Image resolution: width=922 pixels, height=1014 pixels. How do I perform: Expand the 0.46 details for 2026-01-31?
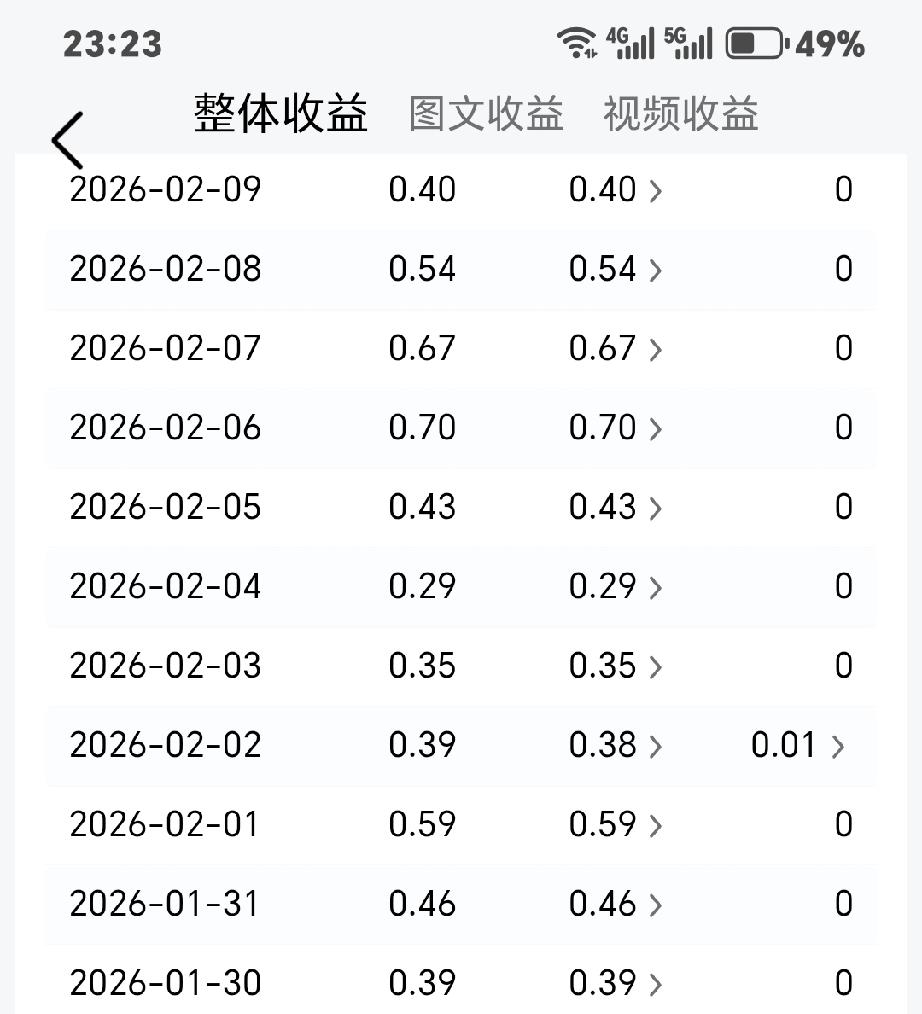(x=657, y=904)
